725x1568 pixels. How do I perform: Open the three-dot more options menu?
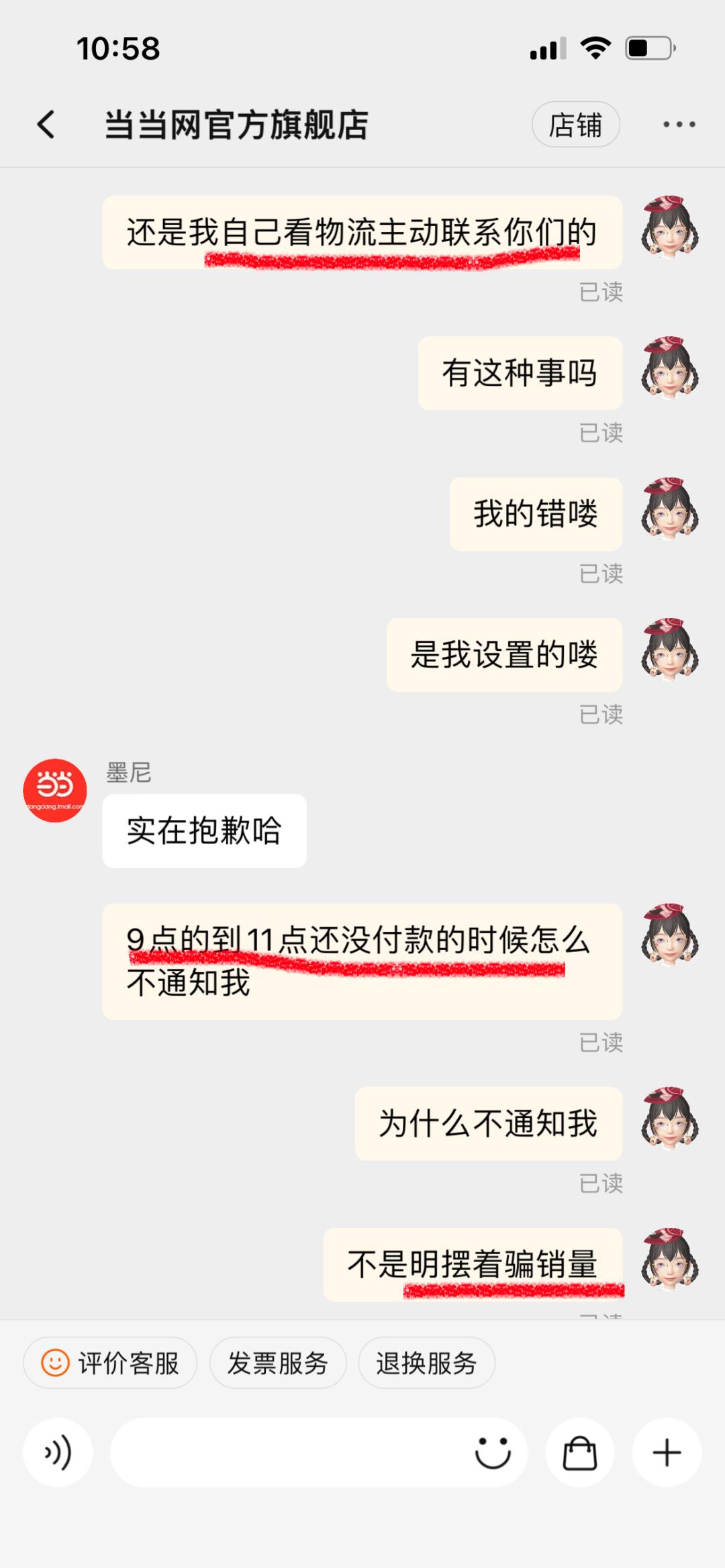pos(679,125)
